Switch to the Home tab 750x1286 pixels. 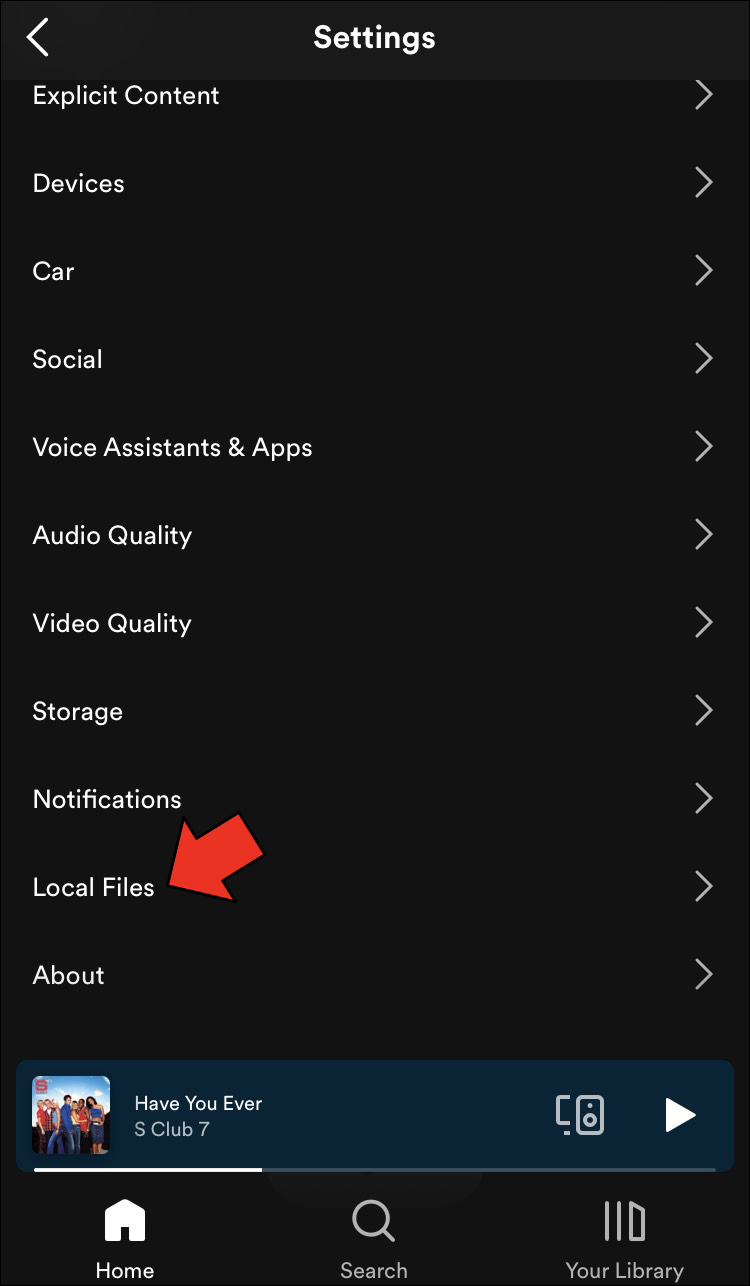click(x=124, y=1240)
